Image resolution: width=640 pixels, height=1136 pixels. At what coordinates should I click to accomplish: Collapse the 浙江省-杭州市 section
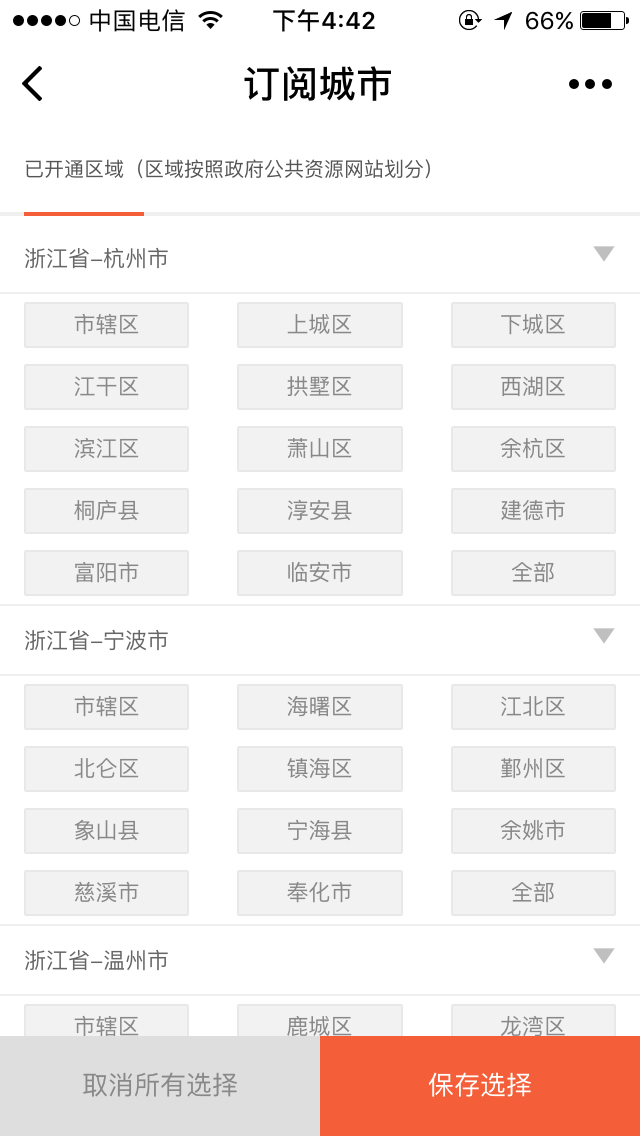[x=604, y=254]
